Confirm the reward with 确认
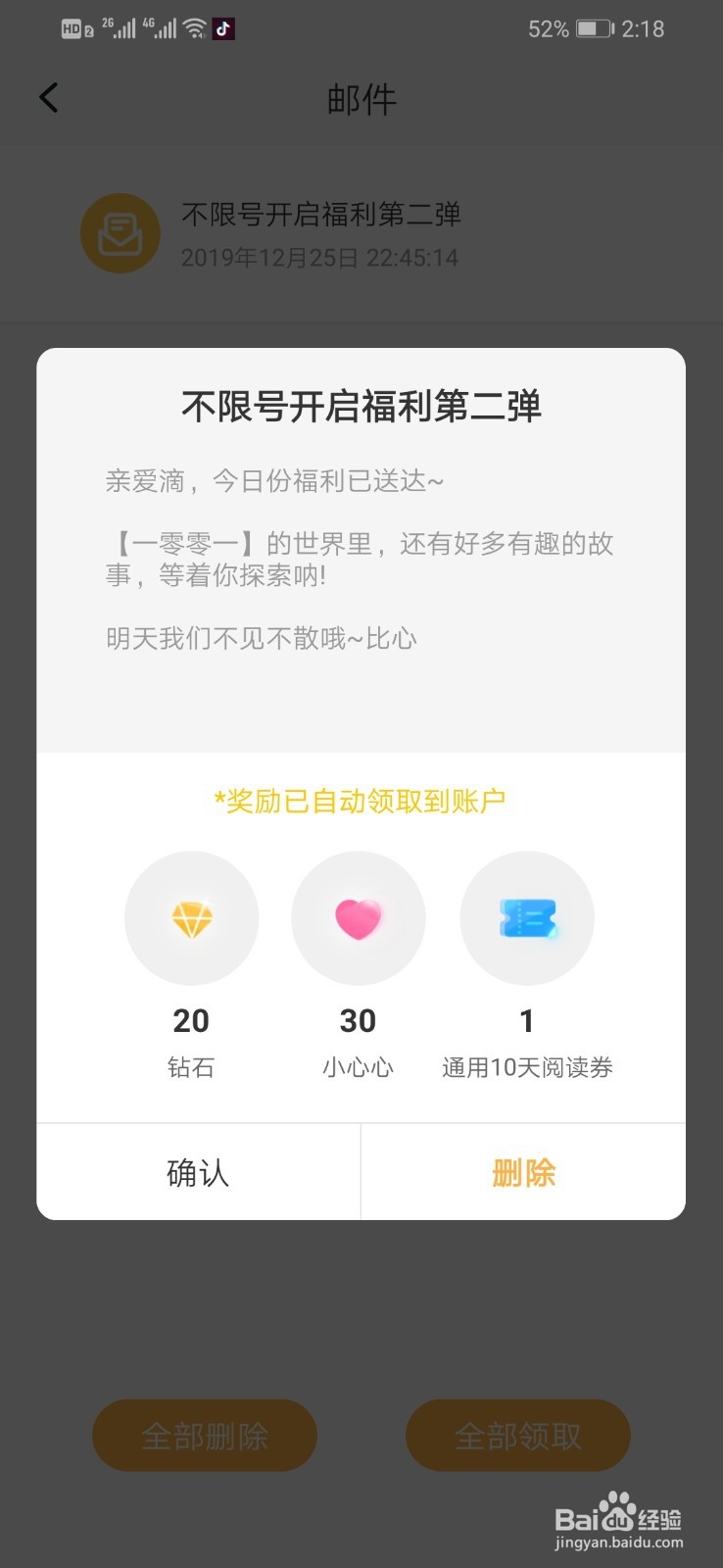Image resolution: width=723 pixels, height=1568 pixels. [196, 1171]
